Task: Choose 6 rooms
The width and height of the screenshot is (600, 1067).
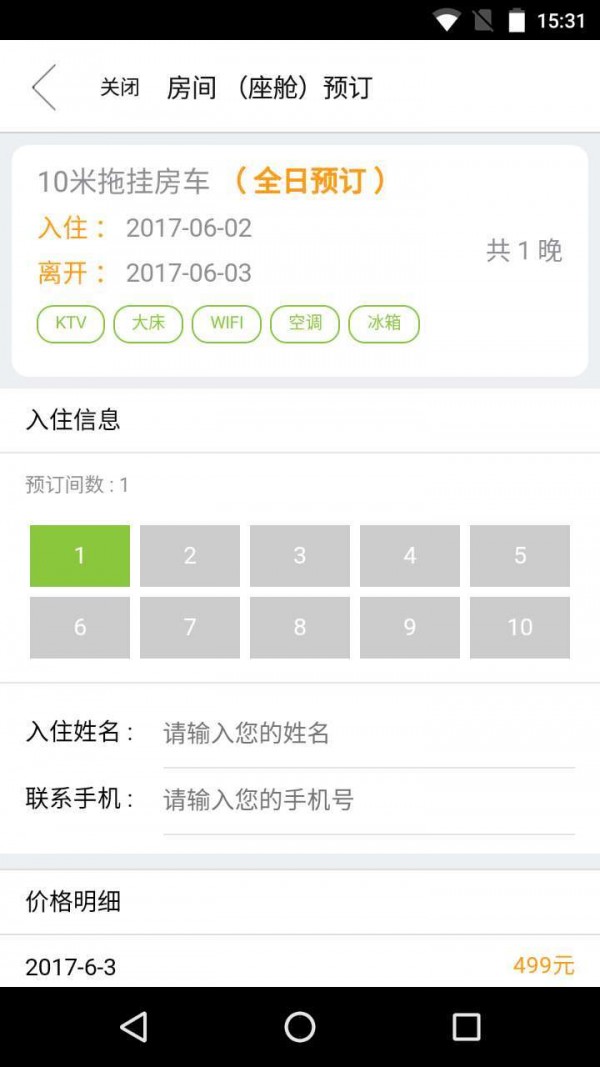Action: tap(80, 627)
